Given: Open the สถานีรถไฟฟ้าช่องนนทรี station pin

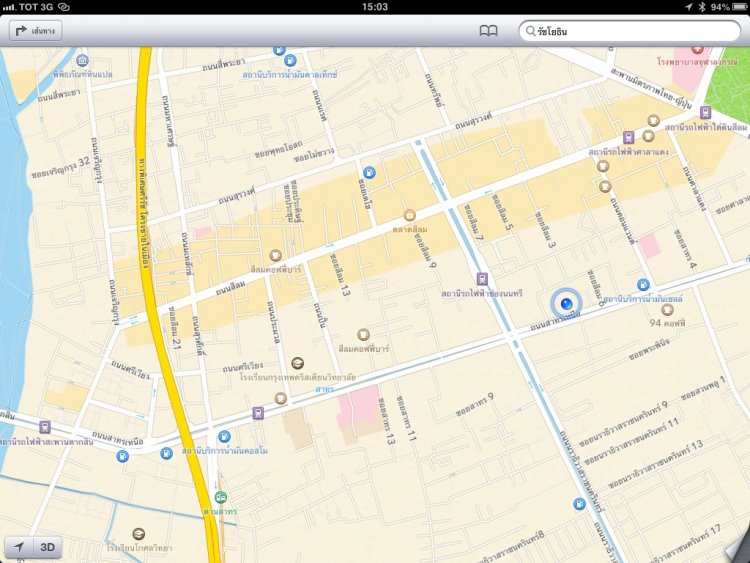Looking at the screenshot, I should (483, 279).
